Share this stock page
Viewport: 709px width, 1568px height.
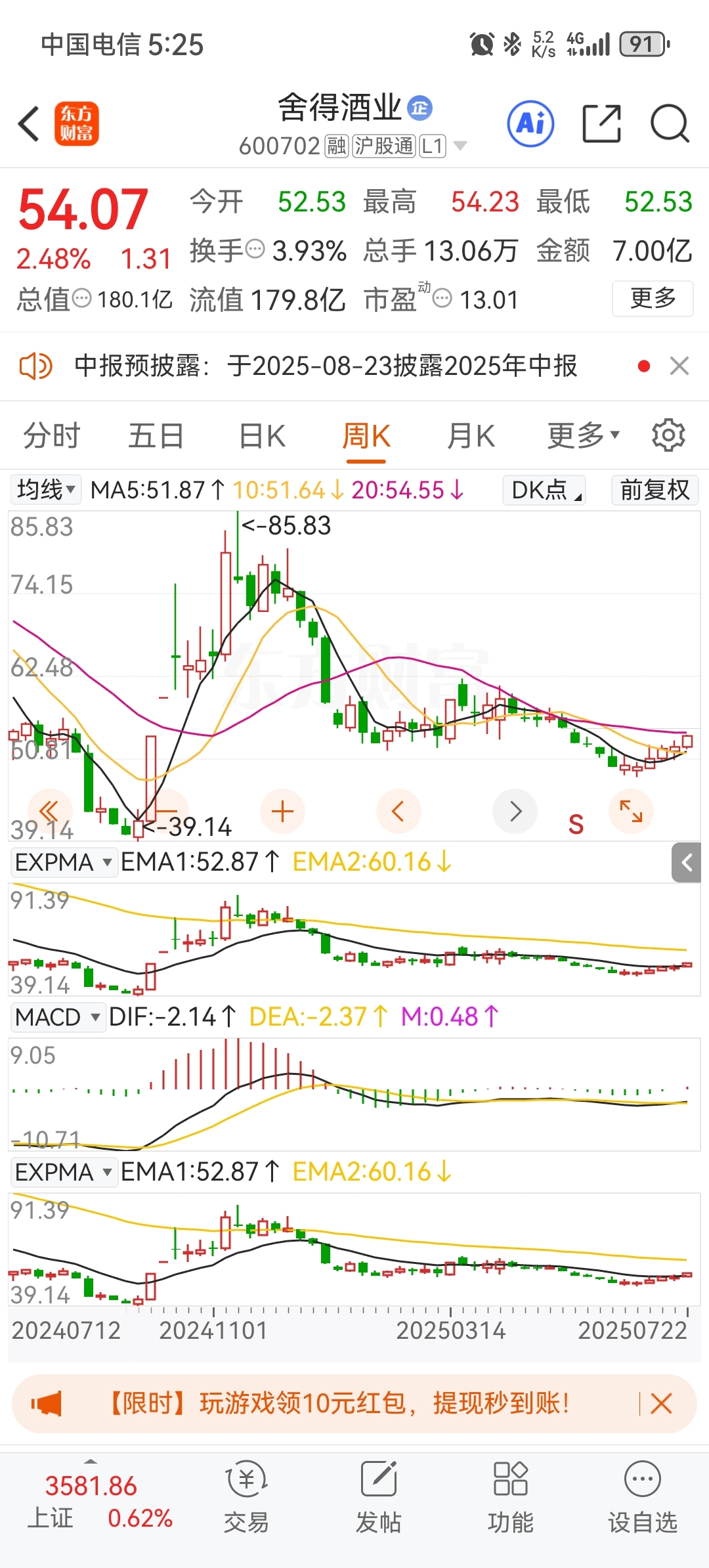pyautogui.click(x=601, y=123)
